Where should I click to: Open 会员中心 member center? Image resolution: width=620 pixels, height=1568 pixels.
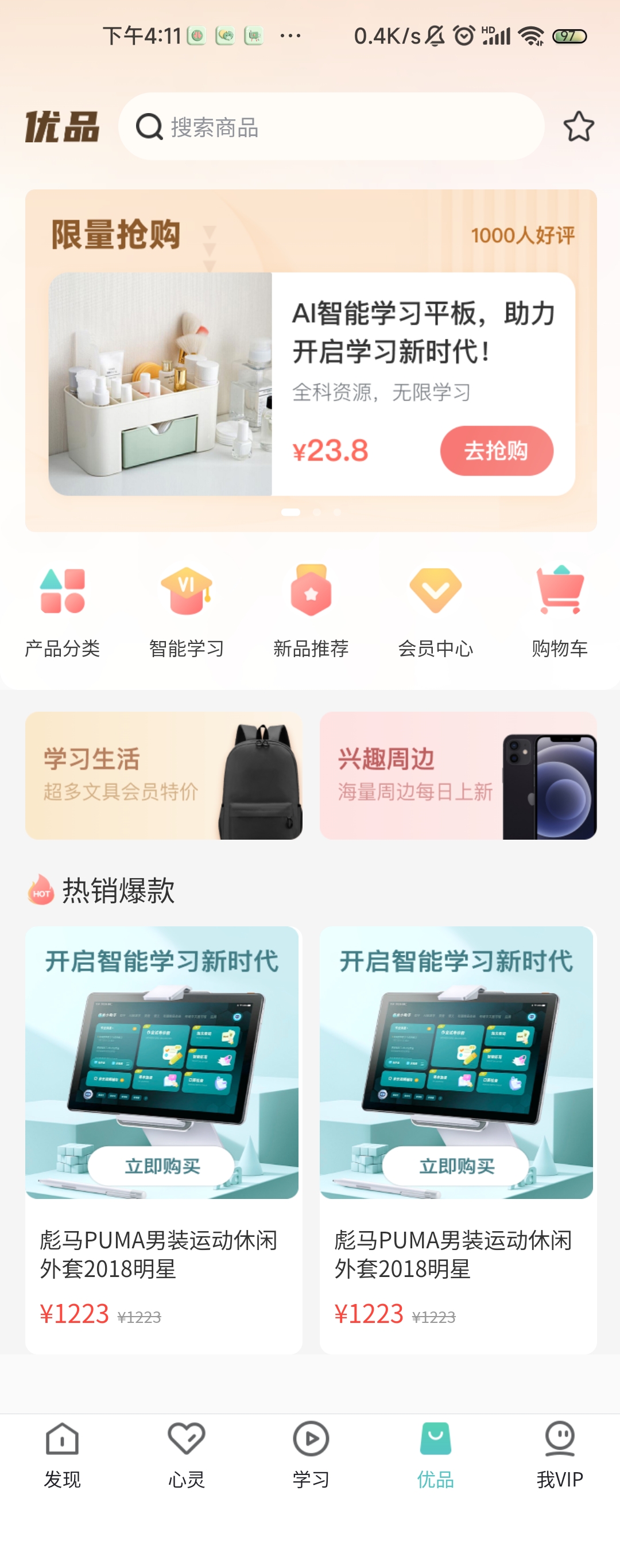click(435, 611)
